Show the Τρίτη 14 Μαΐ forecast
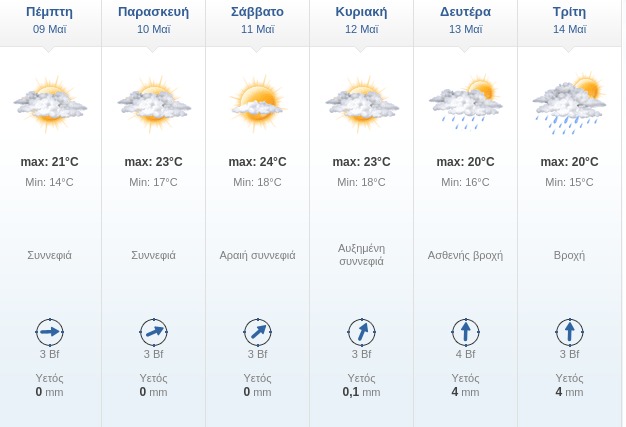 (569, 20)
